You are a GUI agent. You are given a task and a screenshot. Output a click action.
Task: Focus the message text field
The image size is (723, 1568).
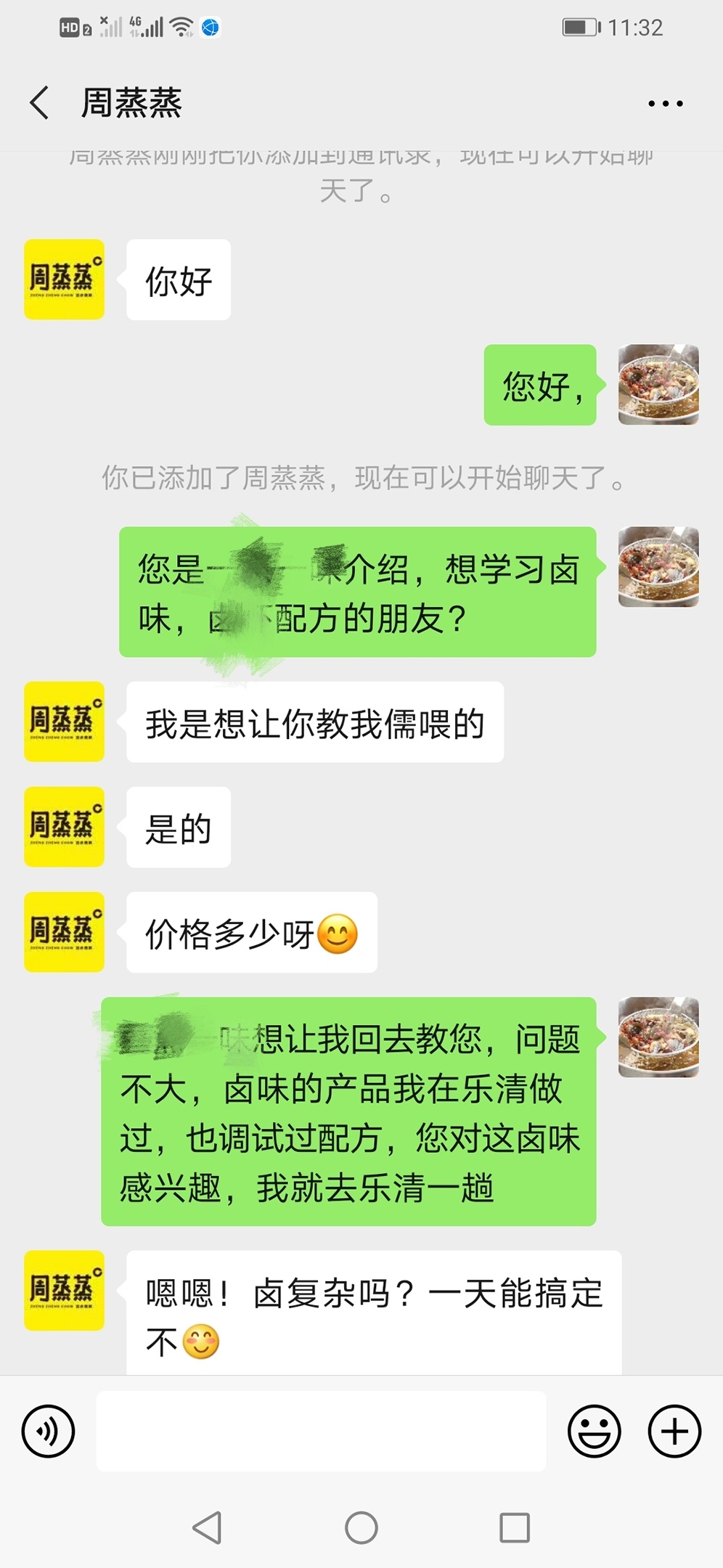[x=321, y=1431]
